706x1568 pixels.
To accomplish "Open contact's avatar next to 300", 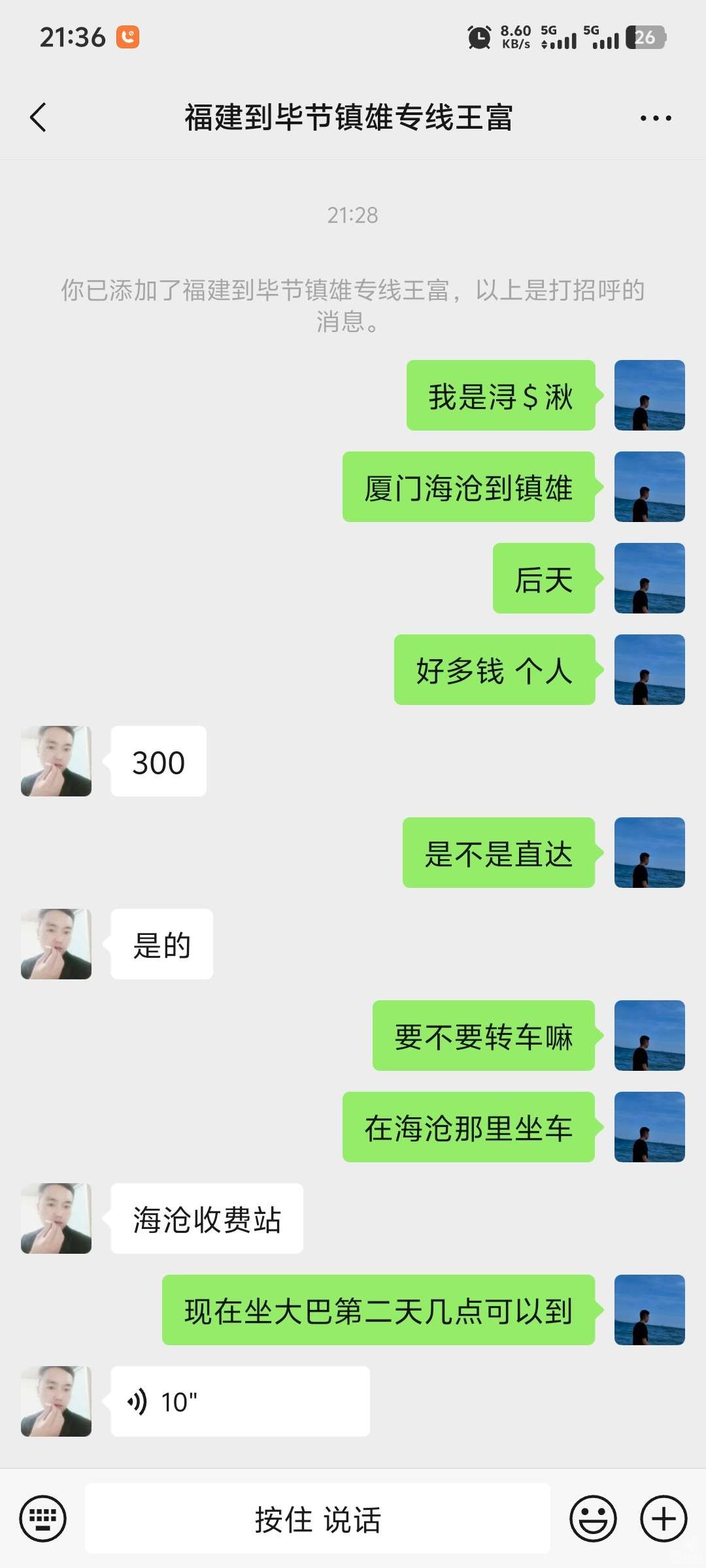I will pos(56,761).
